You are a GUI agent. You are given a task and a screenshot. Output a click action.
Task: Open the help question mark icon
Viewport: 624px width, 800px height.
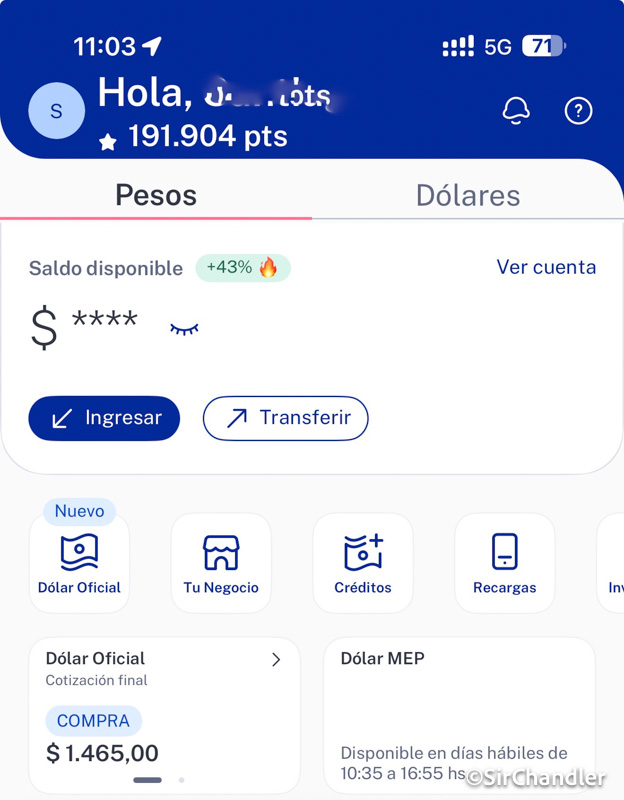578,111
